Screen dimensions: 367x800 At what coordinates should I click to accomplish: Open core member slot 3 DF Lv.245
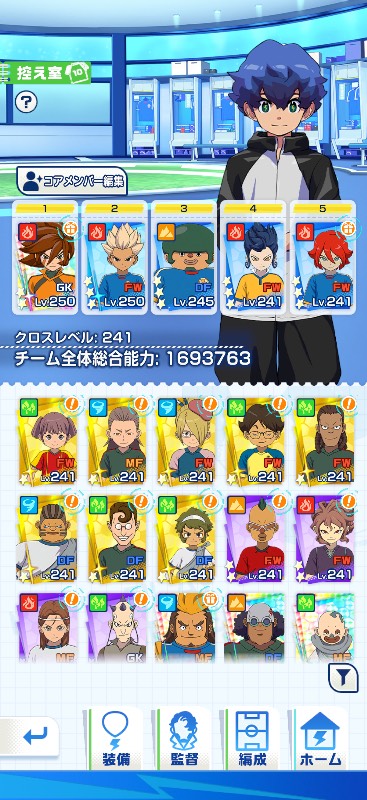point(183,257)
